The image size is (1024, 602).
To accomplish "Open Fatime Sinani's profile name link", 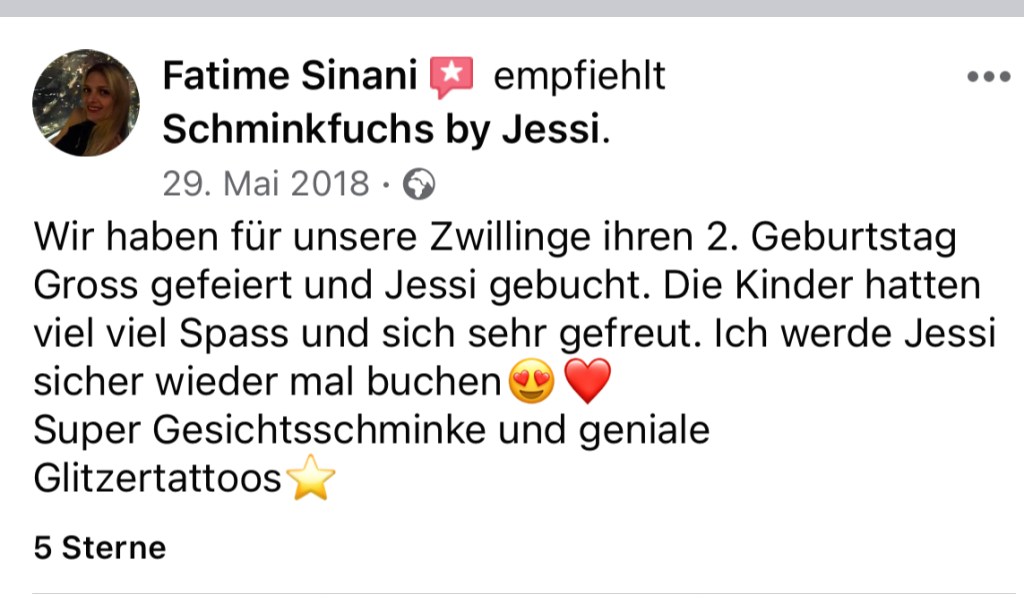I will pyautogui.click(x=291, y=76).
